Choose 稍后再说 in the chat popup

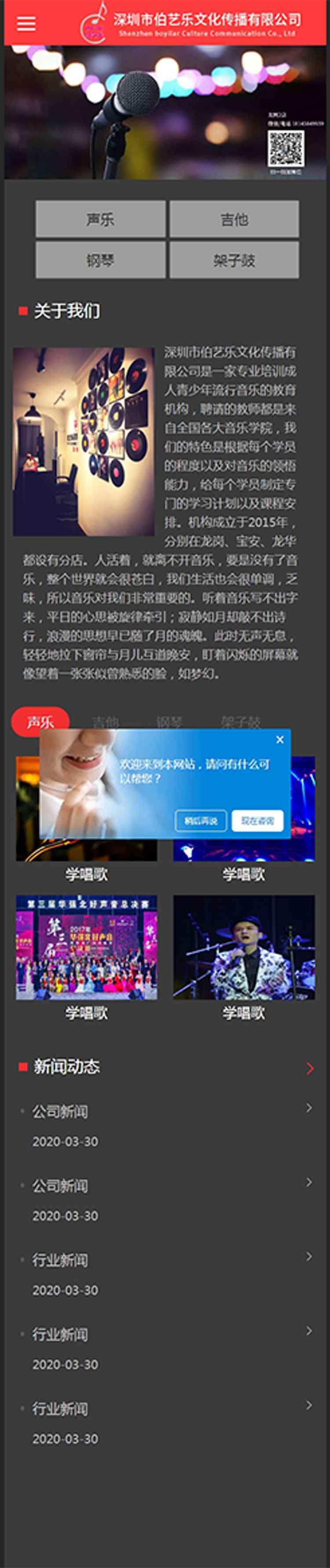coord(201,821)
